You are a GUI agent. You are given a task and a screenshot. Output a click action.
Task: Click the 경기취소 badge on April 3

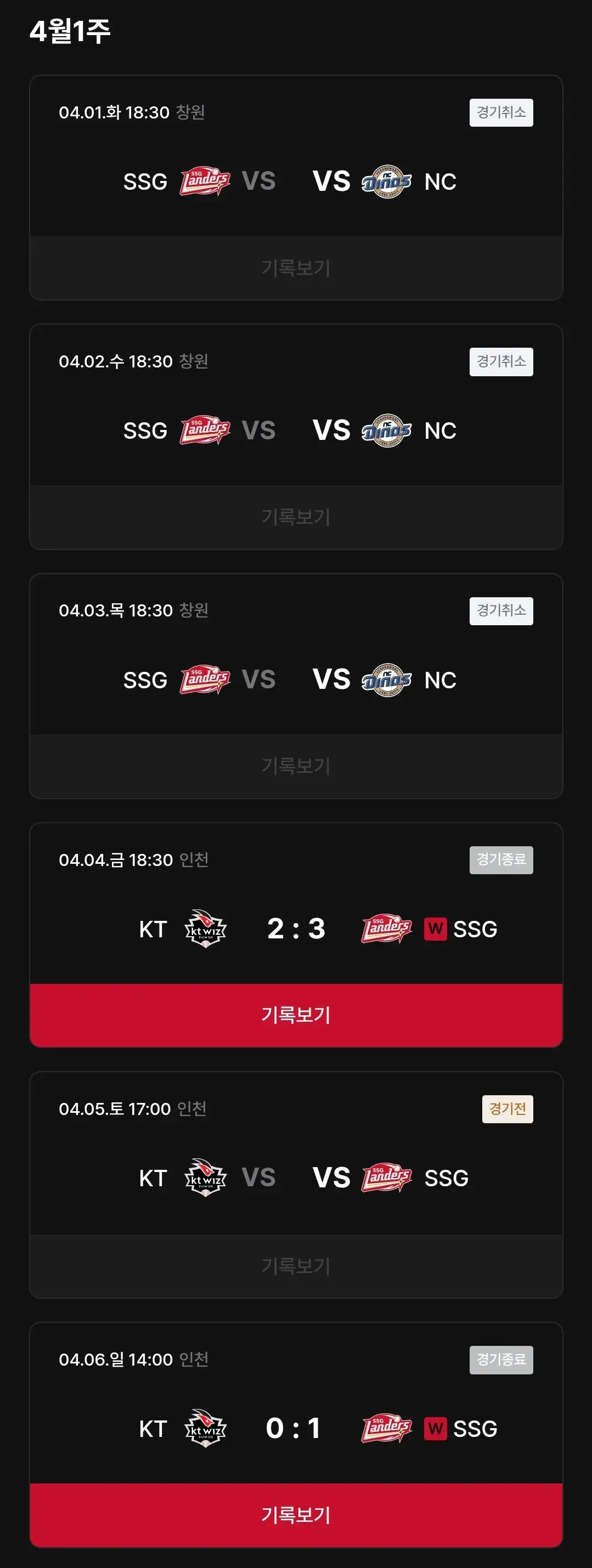[x=500, y=610]
